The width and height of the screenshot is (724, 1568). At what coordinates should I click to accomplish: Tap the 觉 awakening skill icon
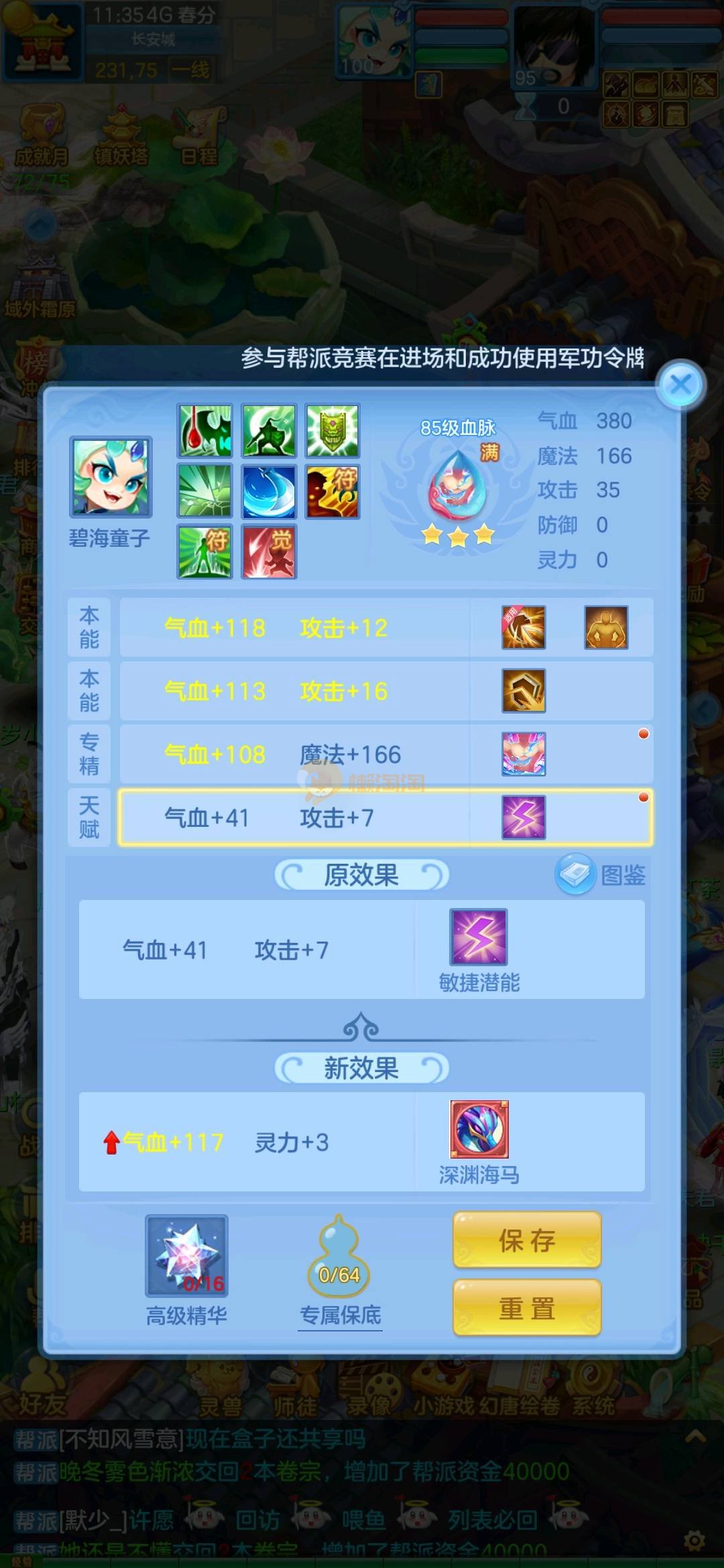(269, 552)
